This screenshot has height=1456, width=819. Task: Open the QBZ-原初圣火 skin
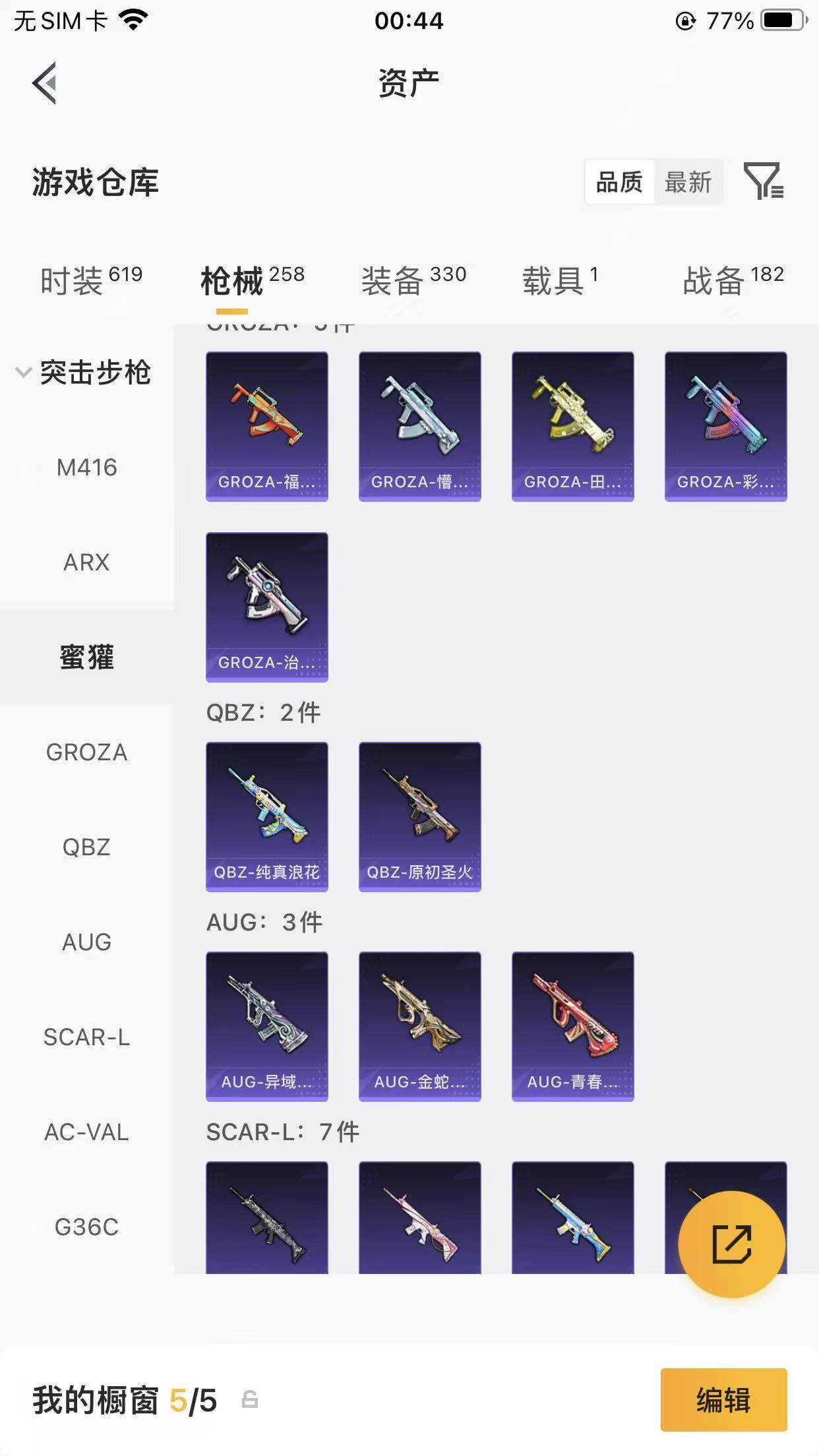(x=419, y=816)
